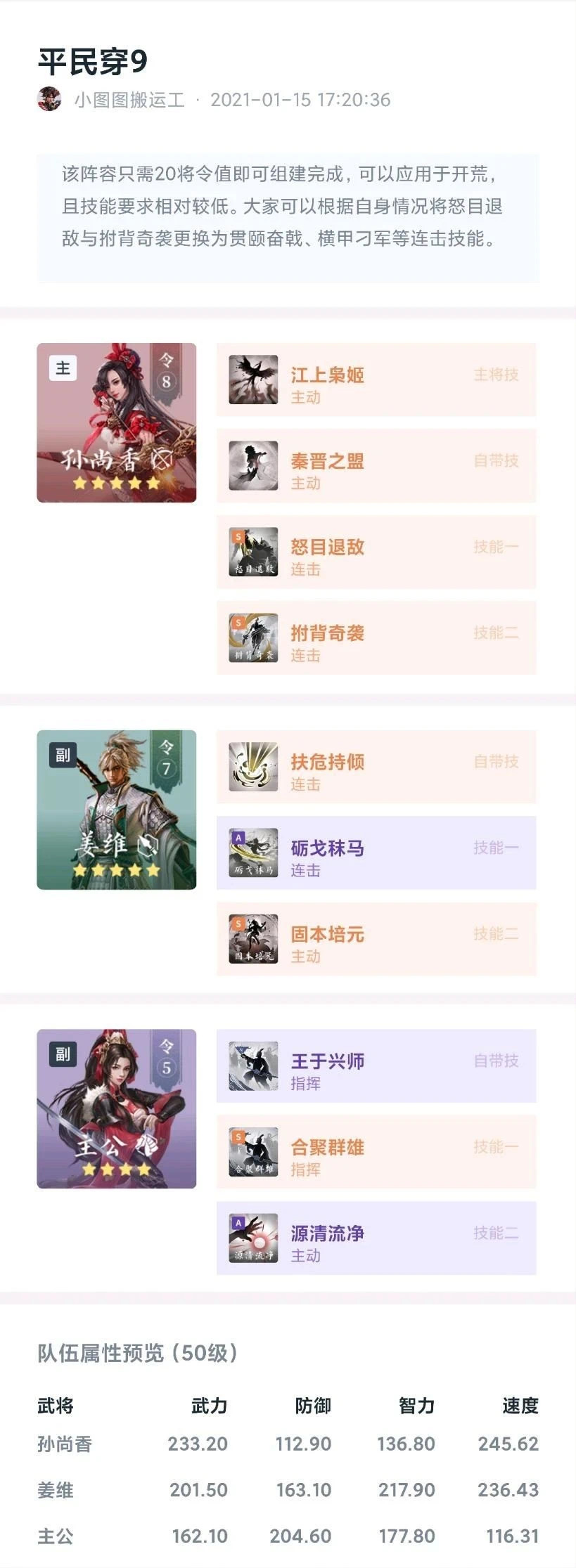This screenshot has width=576, height=1568.
Task: Open the 扶危持倾 skill row
Action: point(376,767)
